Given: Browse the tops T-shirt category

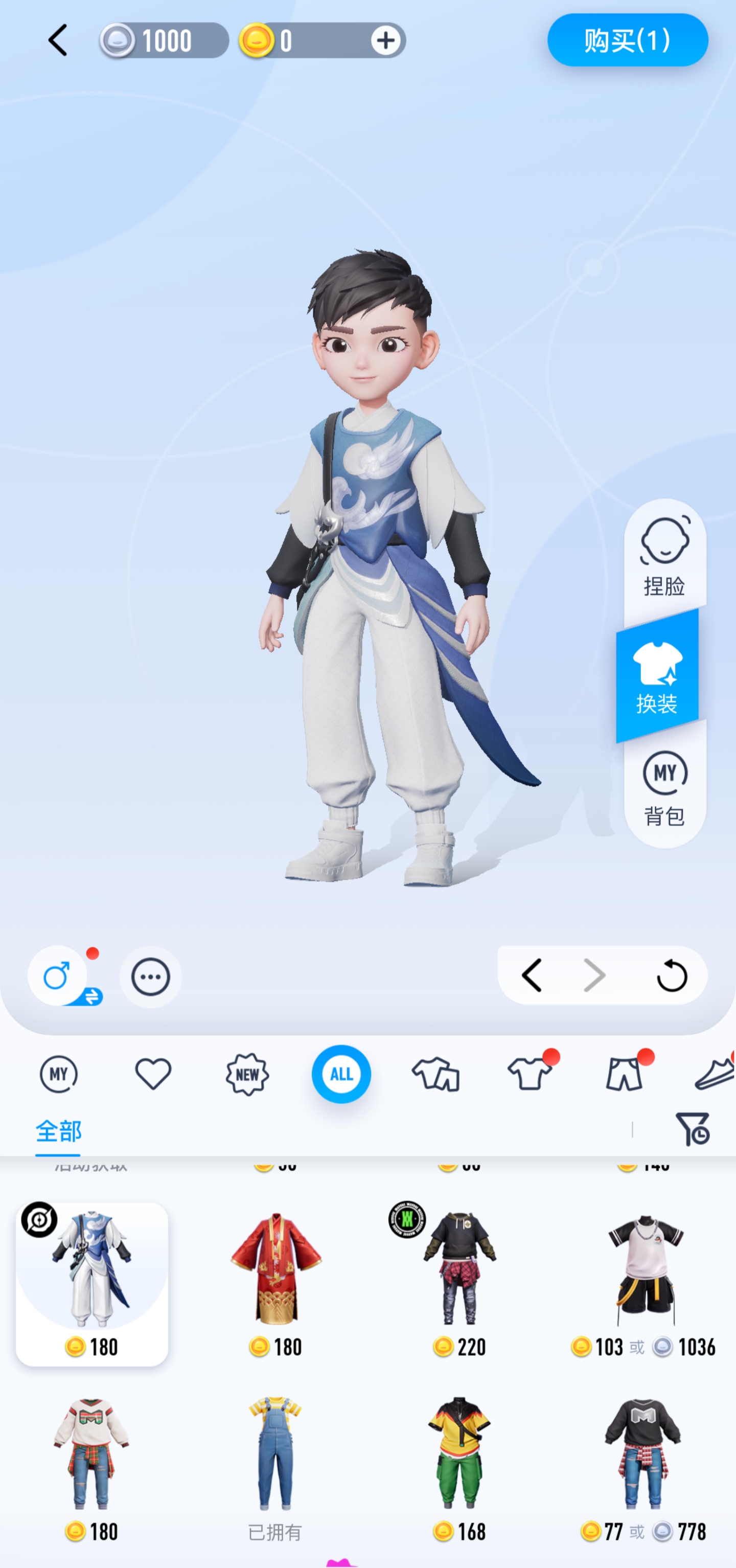Looking at the screenshot, I should coord(530,1074).
